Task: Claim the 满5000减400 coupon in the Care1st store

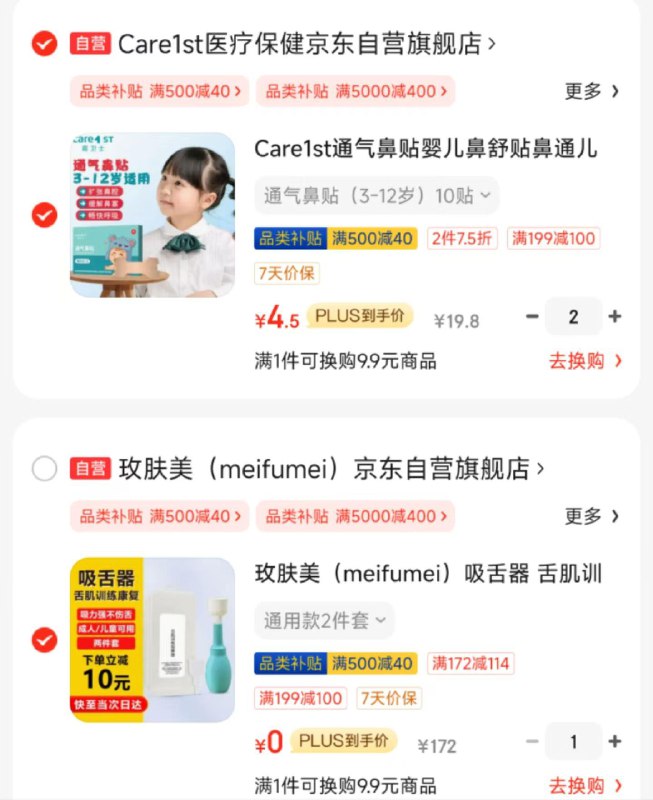Action: (355, 91)
